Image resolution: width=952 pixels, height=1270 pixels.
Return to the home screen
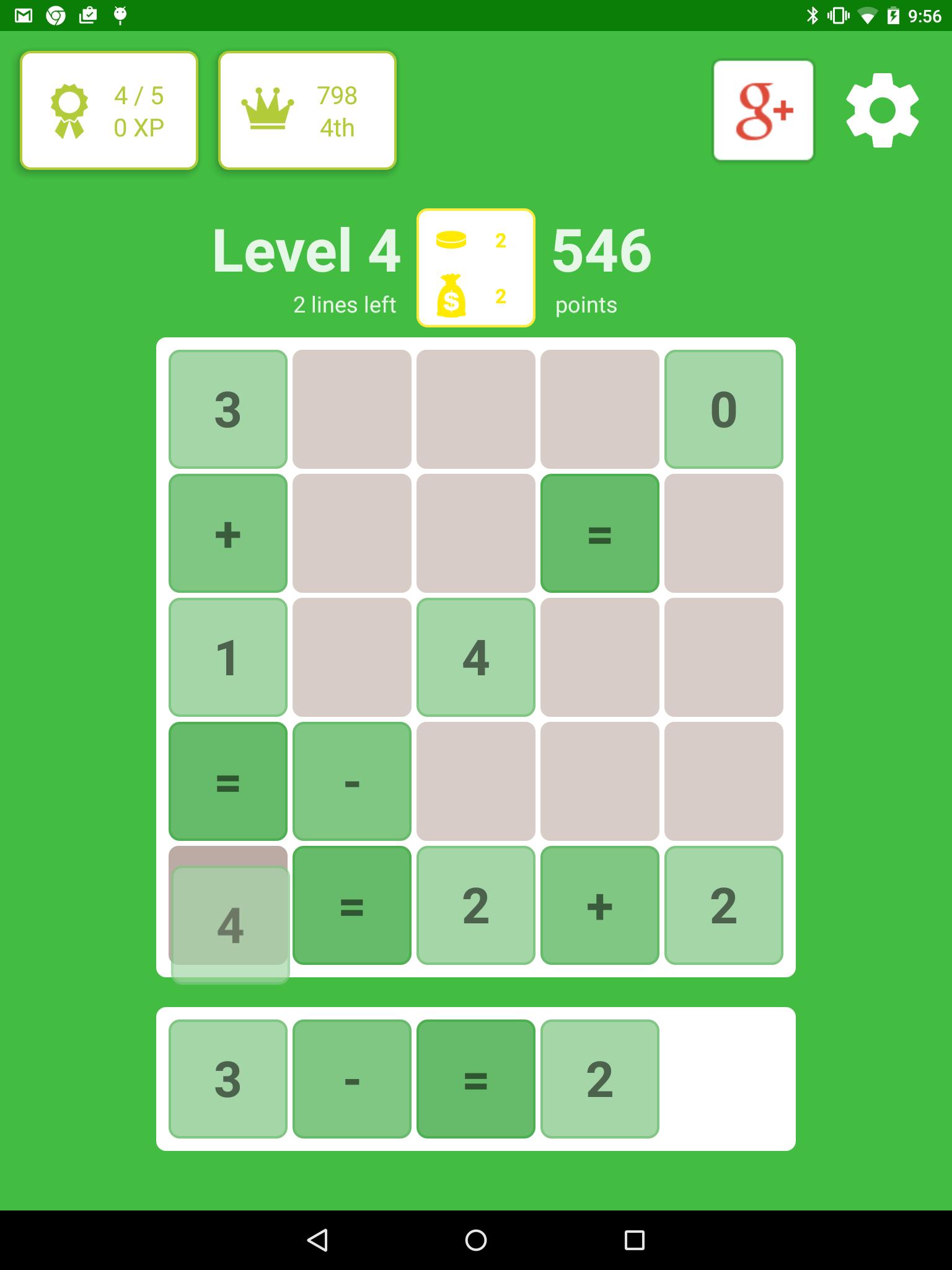pyautogui.click(x=475, y=1240)
